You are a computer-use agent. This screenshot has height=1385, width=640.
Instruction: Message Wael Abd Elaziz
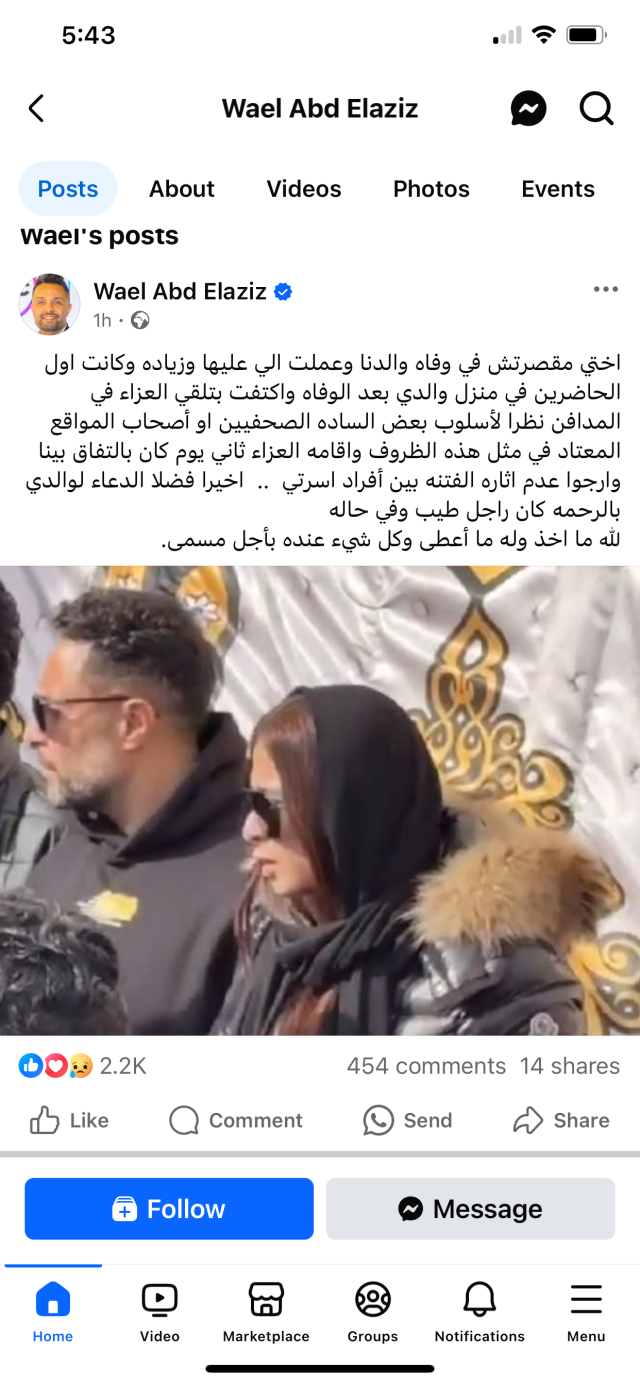[470, 1209]
